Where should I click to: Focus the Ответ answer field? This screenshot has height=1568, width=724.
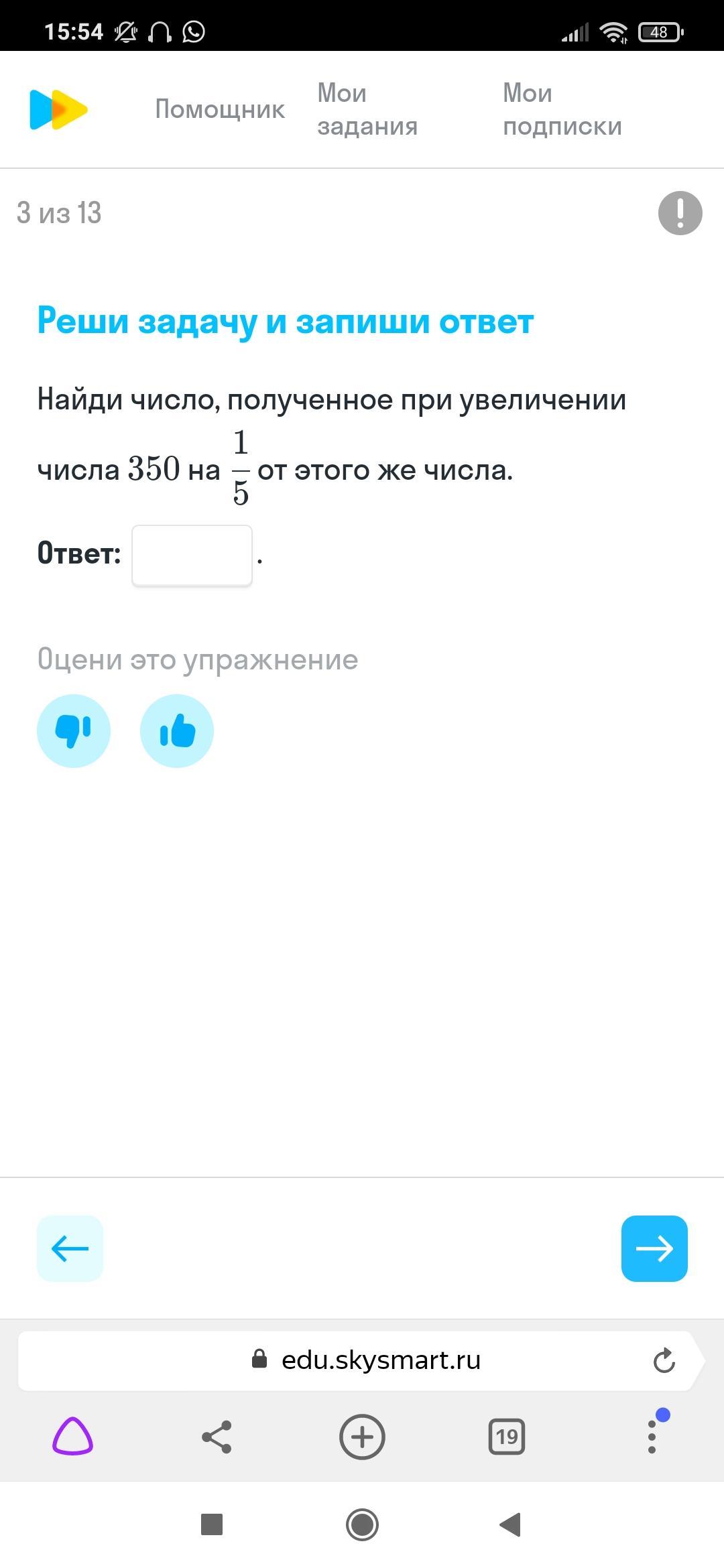(x=192, y=556)
